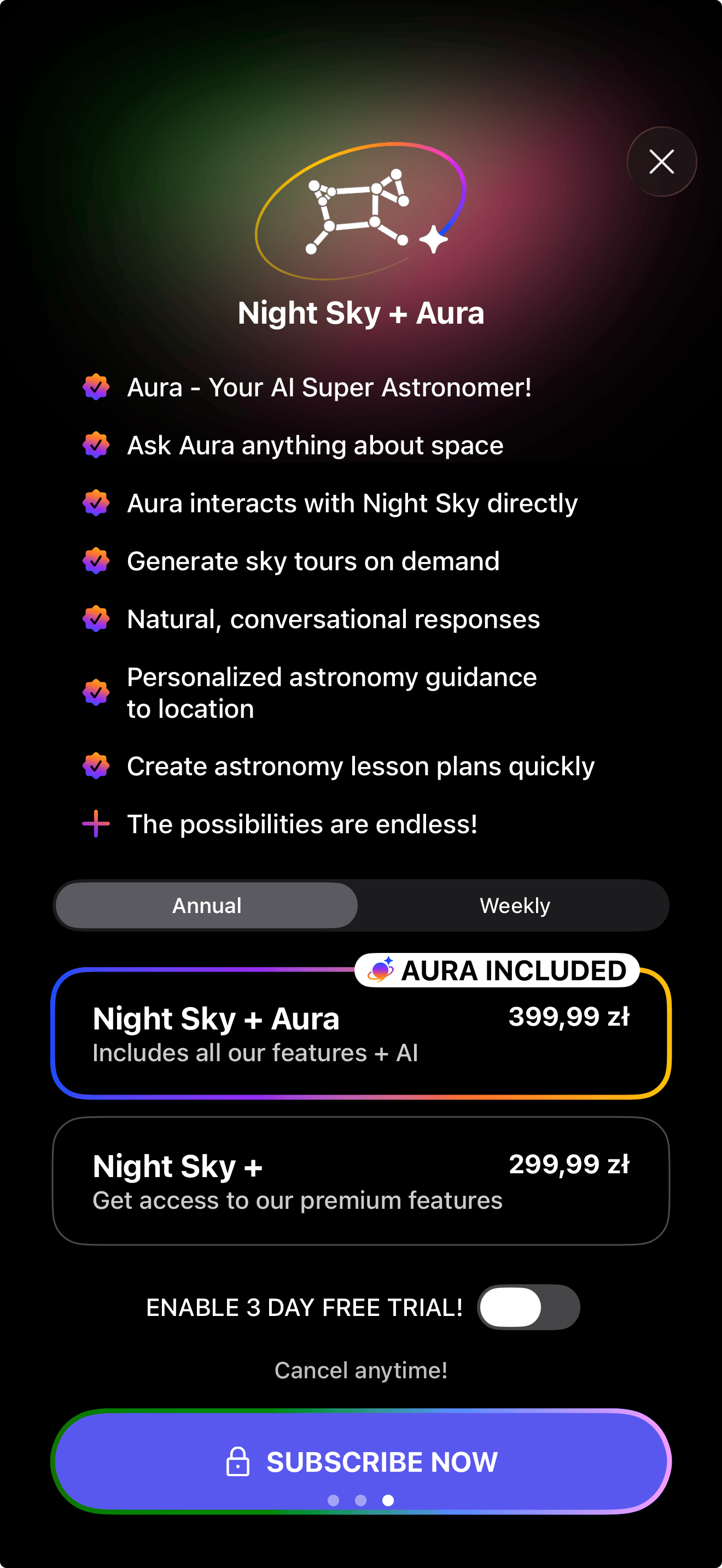Dismiss the paywall with the X button

662,161
